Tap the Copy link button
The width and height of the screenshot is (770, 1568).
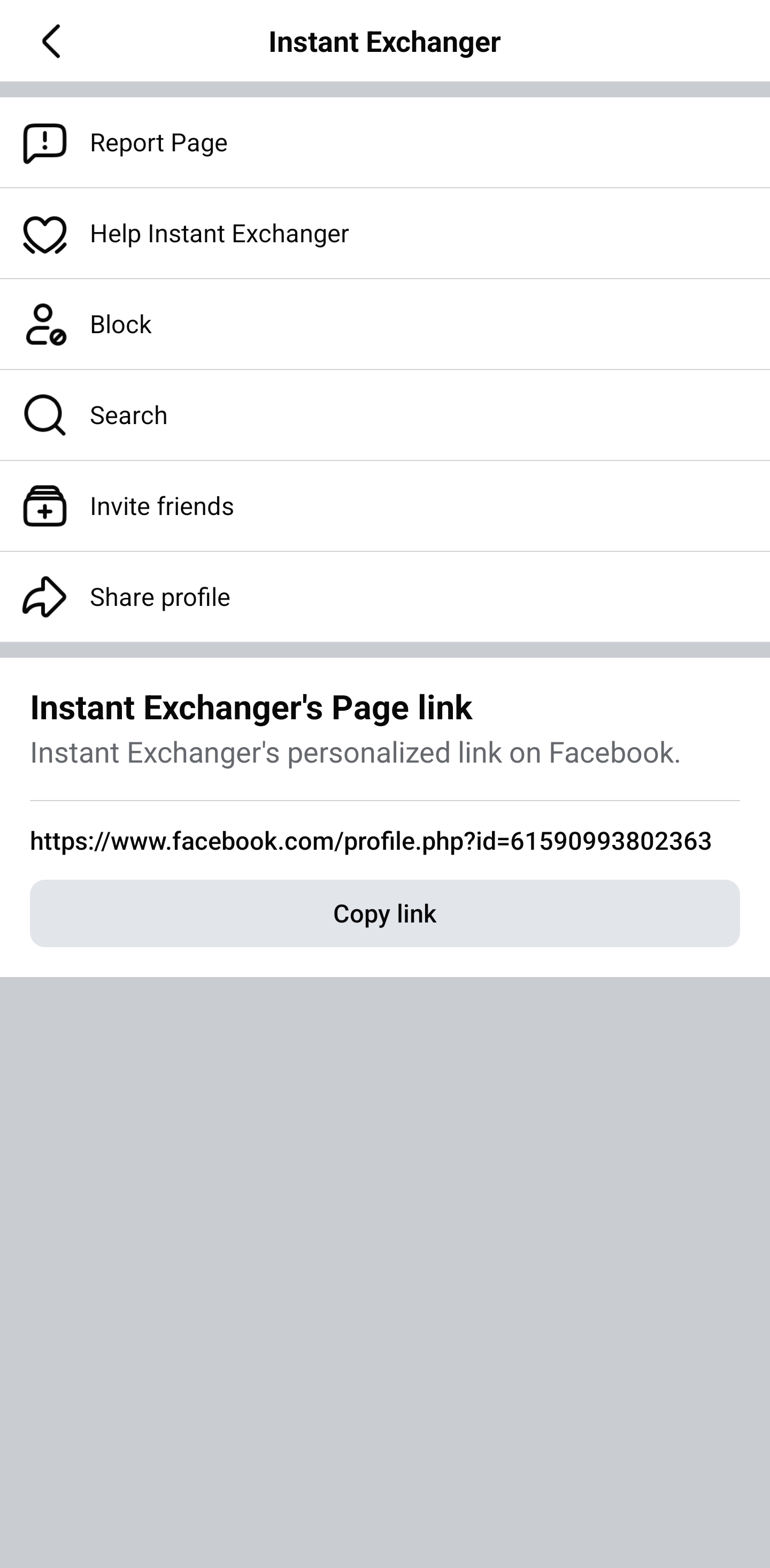click(384, 913)
